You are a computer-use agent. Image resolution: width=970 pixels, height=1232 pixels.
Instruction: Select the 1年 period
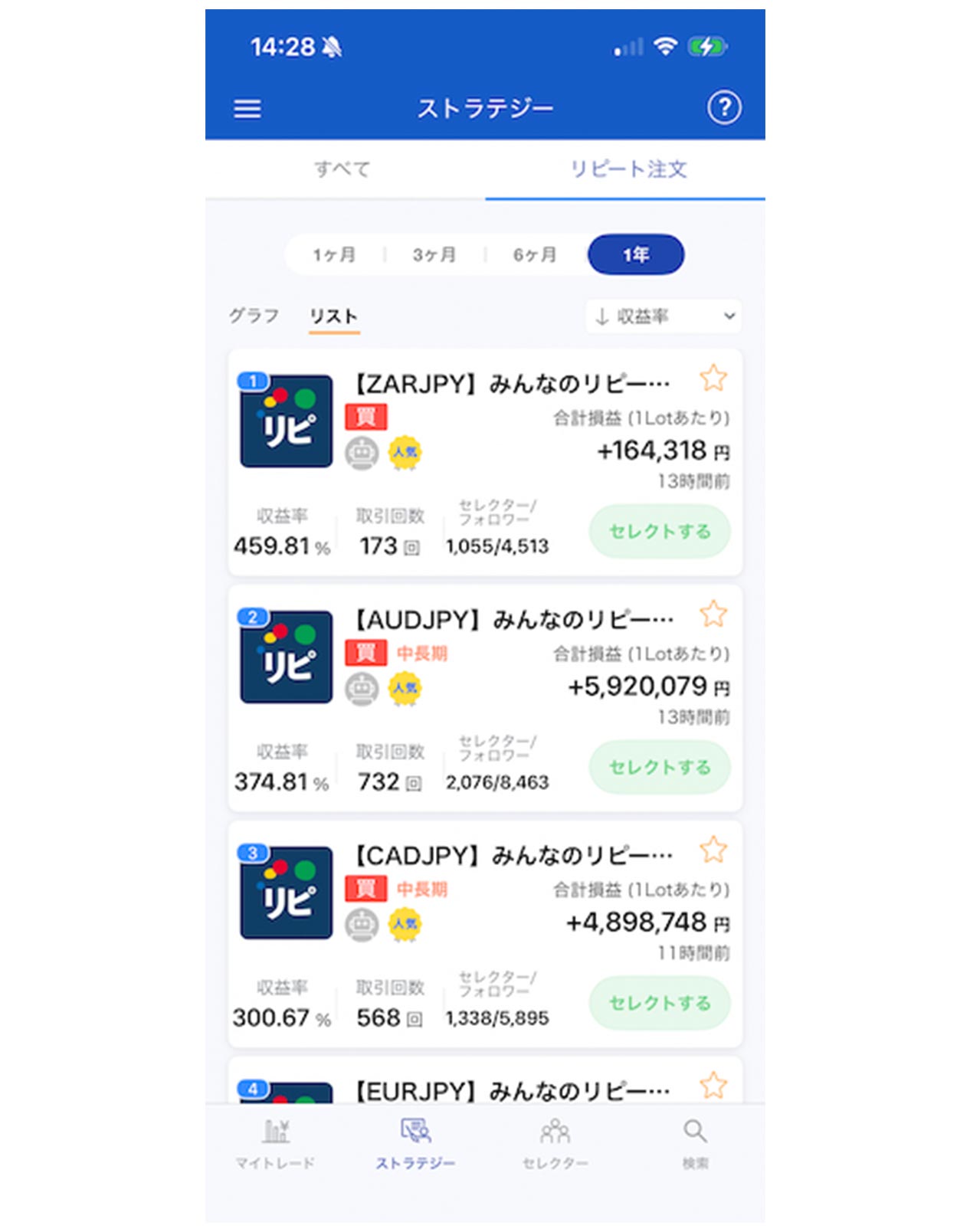(636, 254)
